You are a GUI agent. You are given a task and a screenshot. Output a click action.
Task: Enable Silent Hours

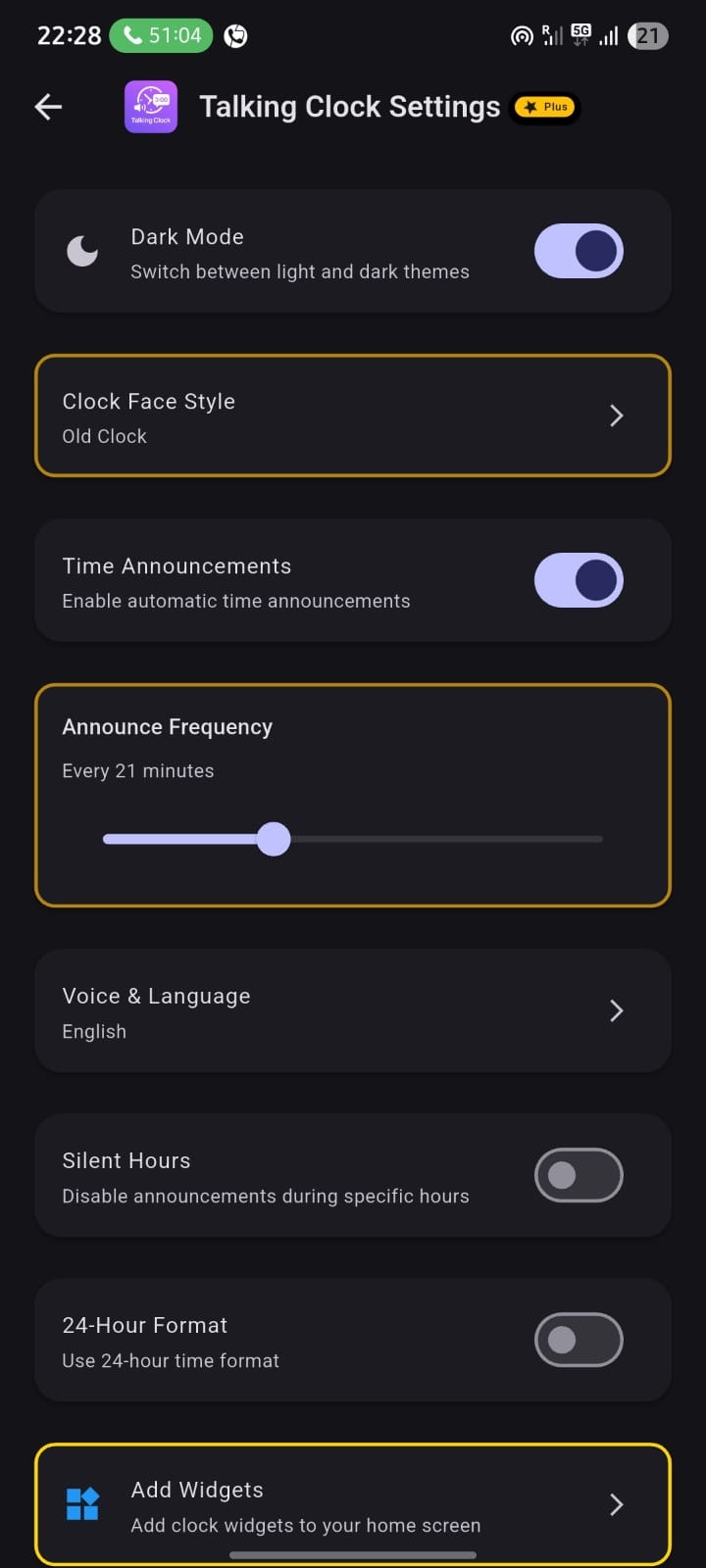click(579, 1175)
